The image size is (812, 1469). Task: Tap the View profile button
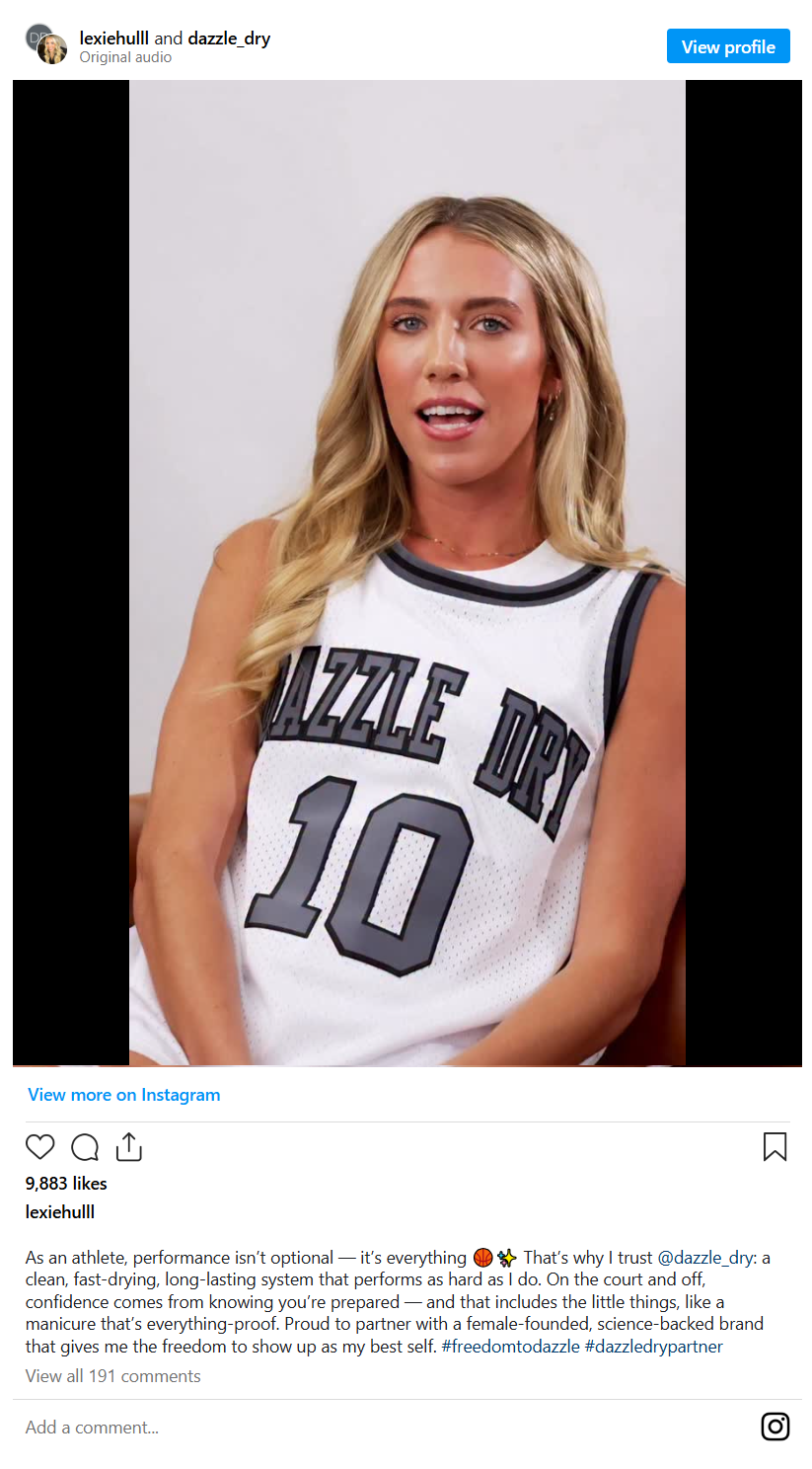click(x=727, y=46)
